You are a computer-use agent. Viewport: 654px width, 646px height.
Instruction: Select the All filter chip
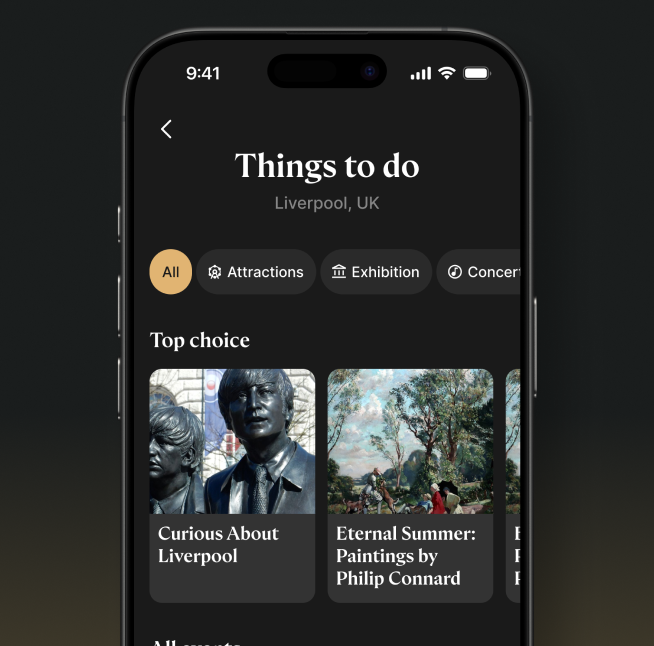170,272
